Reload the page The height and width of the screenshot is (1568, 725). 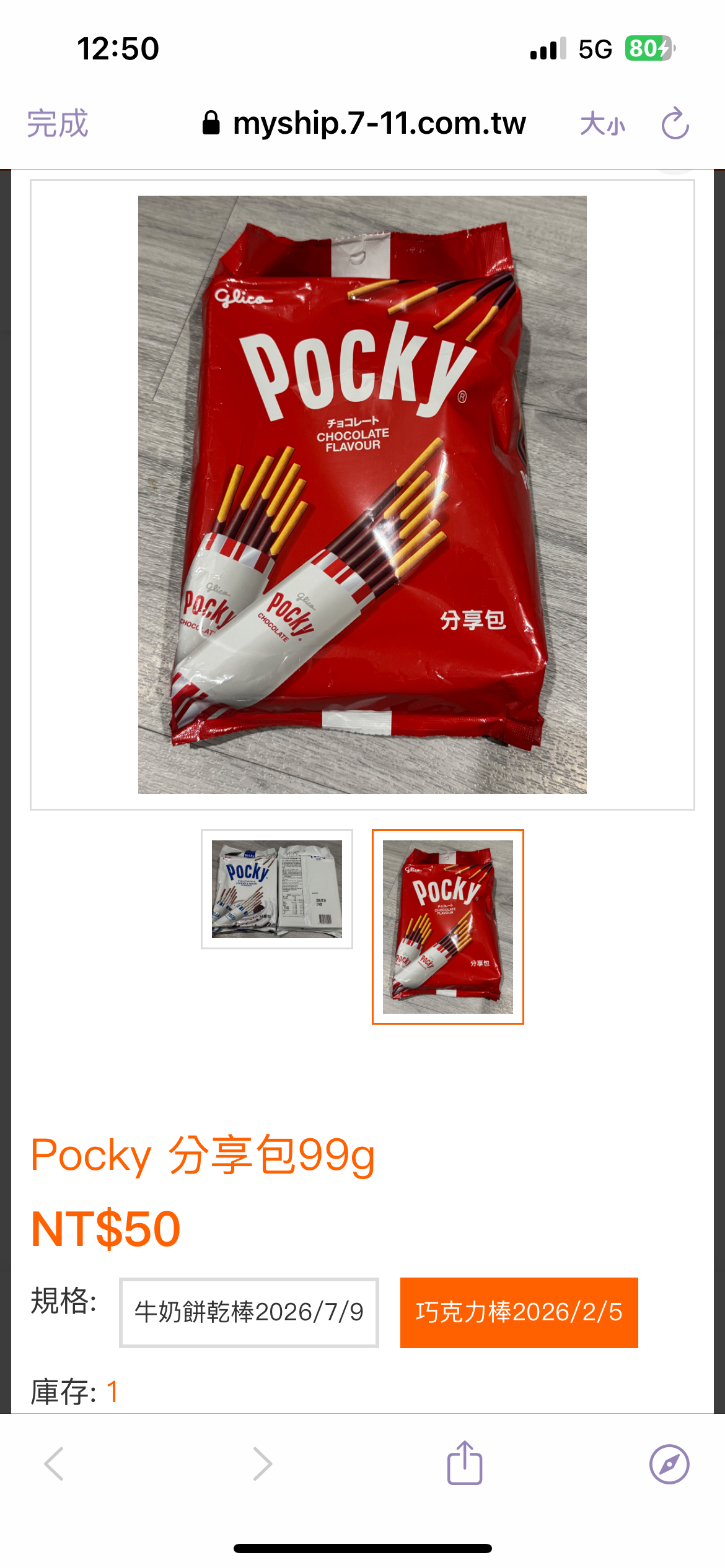(675, 123)
